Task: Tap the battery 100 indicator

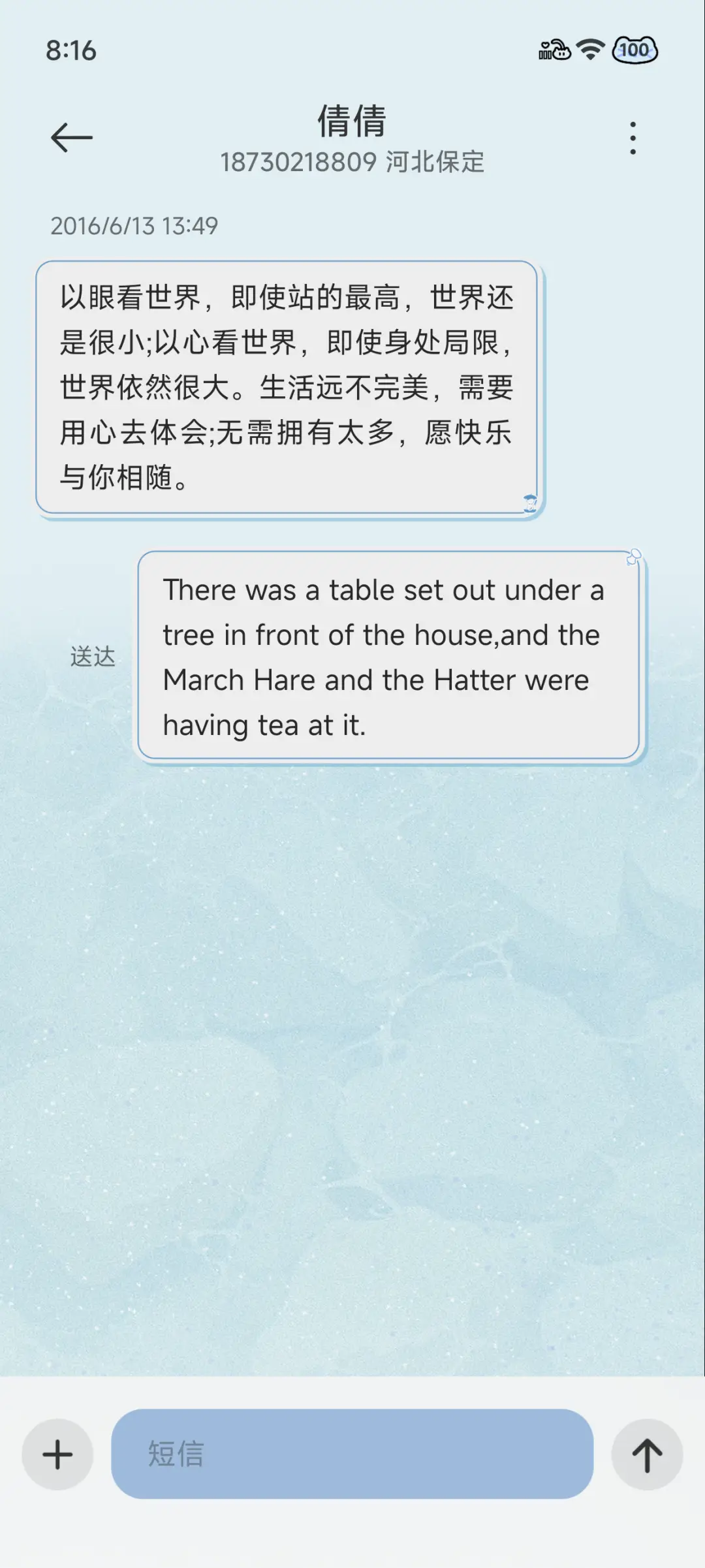Action: pos(632,50)
